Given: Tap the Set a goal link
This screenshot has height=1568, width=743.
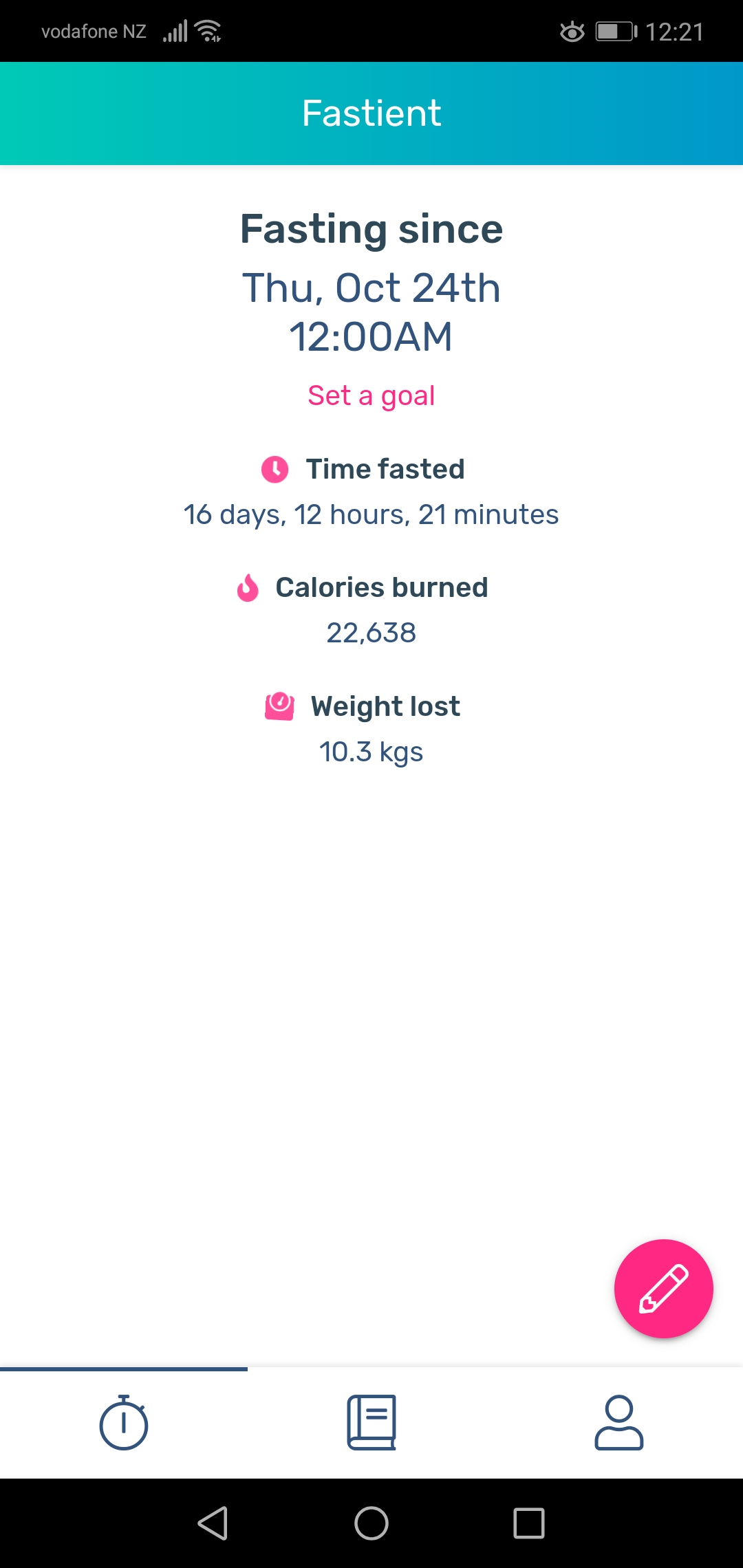Looking at the screenshot, I should point(371,395).
